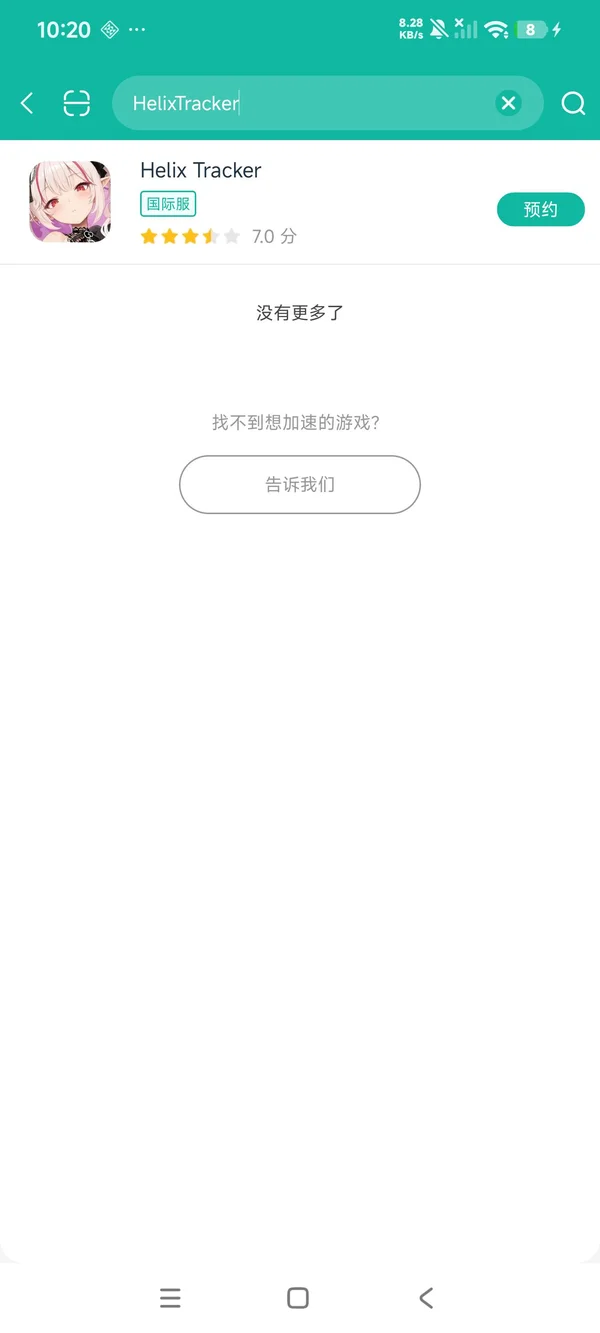This screenshot has height=1333, width=600.
Task: Go back using the top-left arrow
Action: point(27,103)
